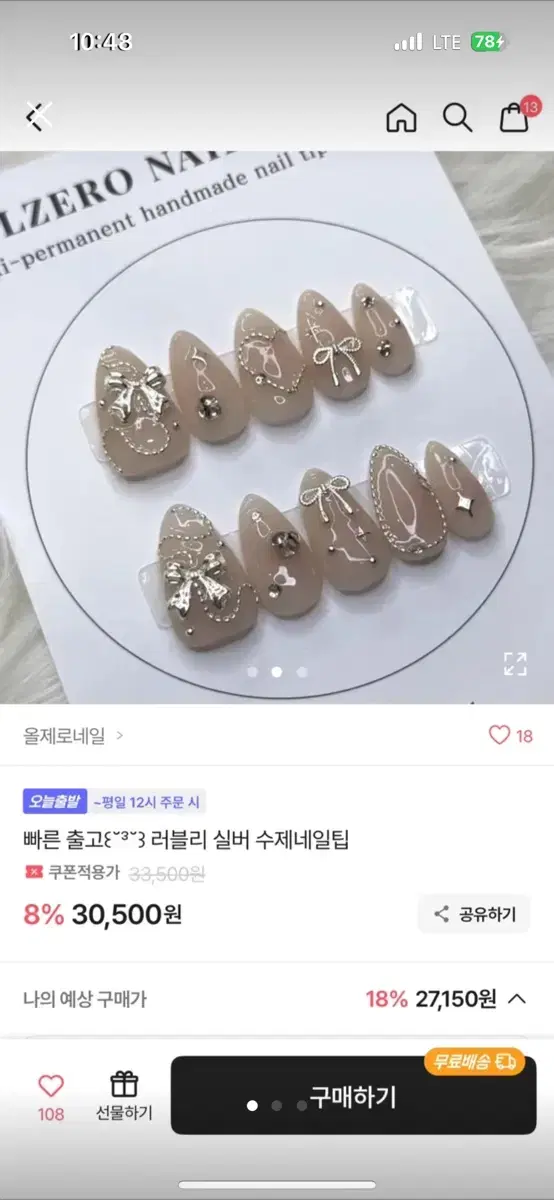Like the shop with the heart showing 18
This screenshot has height=1200, width=554.
(511, 736)
